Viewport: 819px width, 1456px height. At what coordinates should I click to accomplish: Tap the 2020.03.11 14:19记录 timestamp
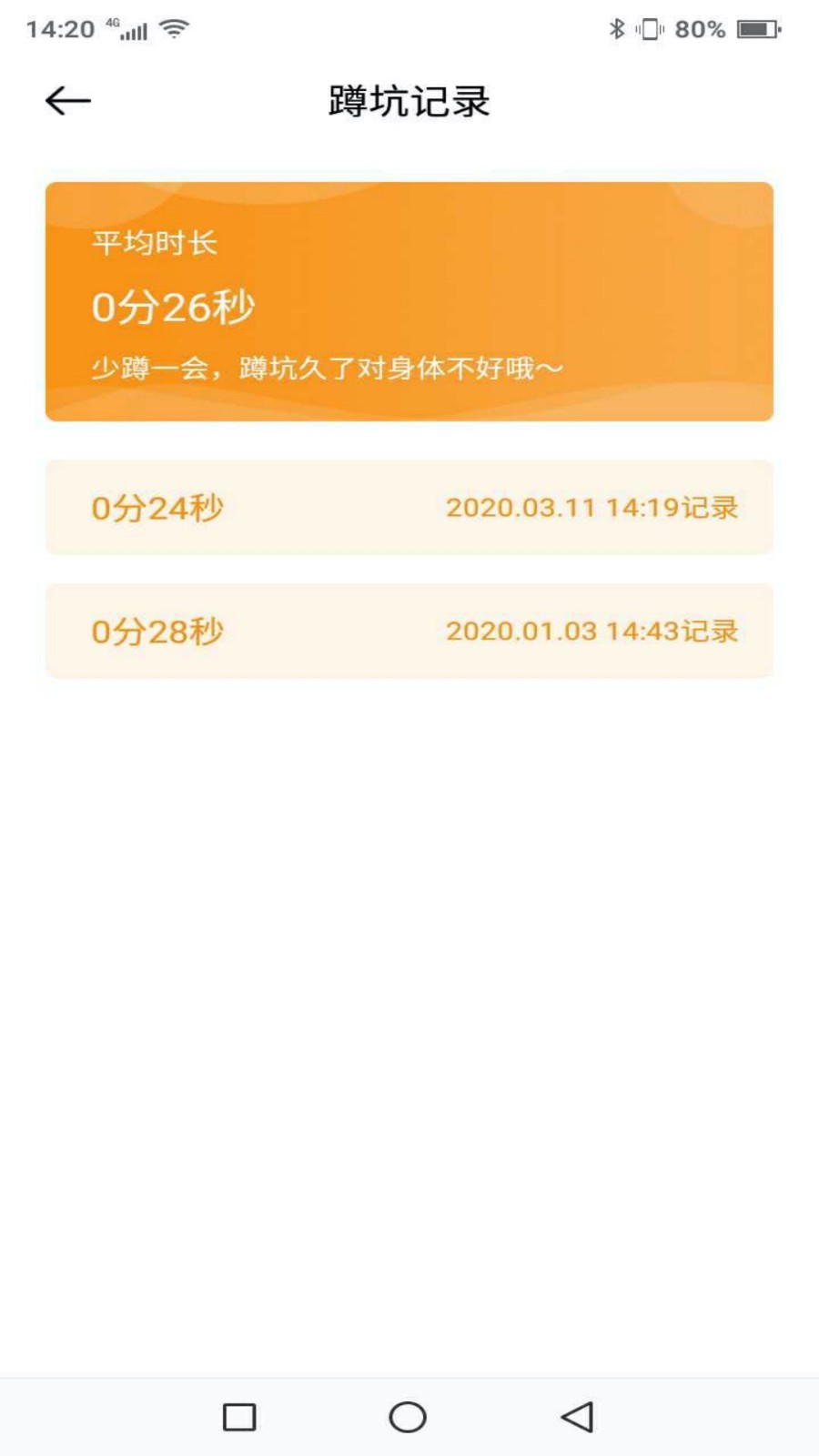(x=593, y=508)
